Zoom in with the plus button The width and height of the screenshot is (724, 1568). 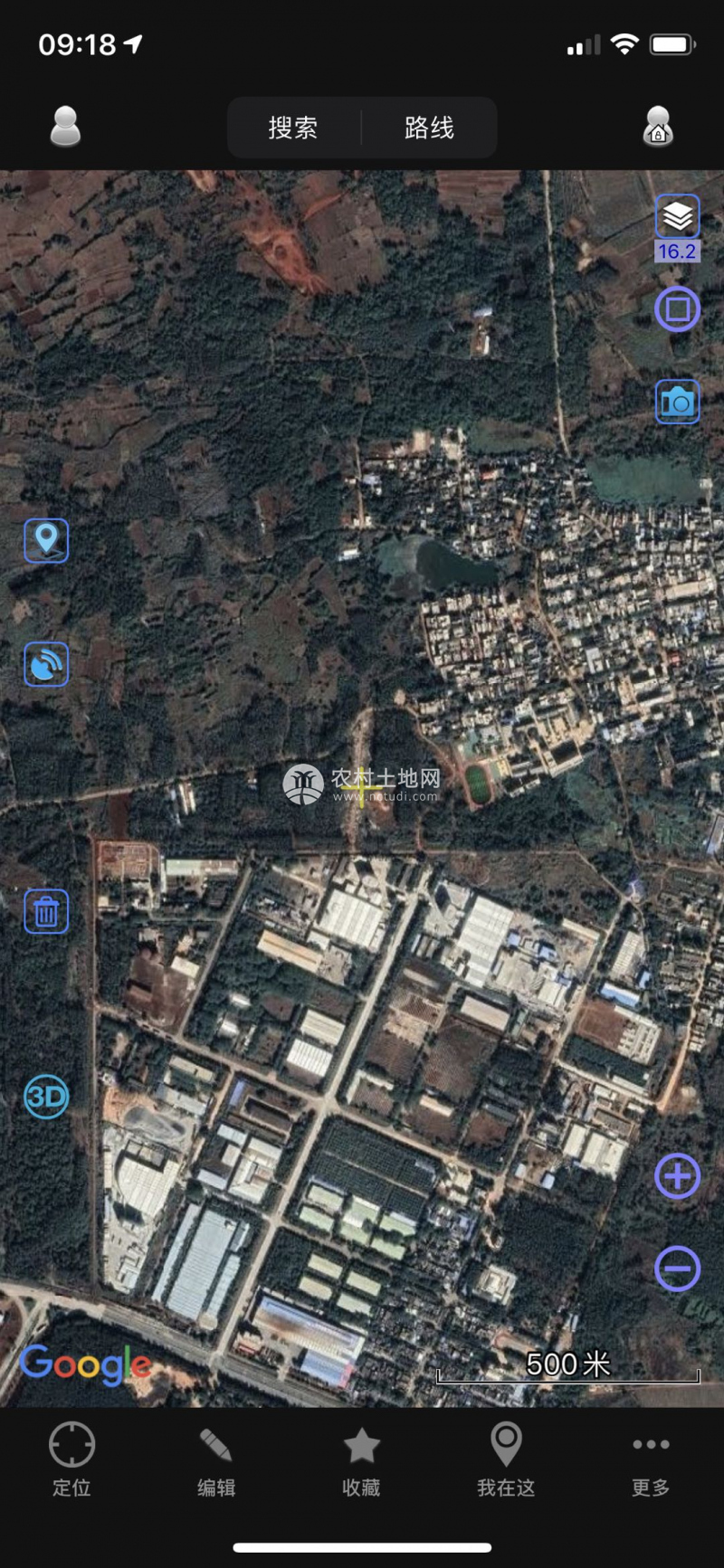[677, 1176]
